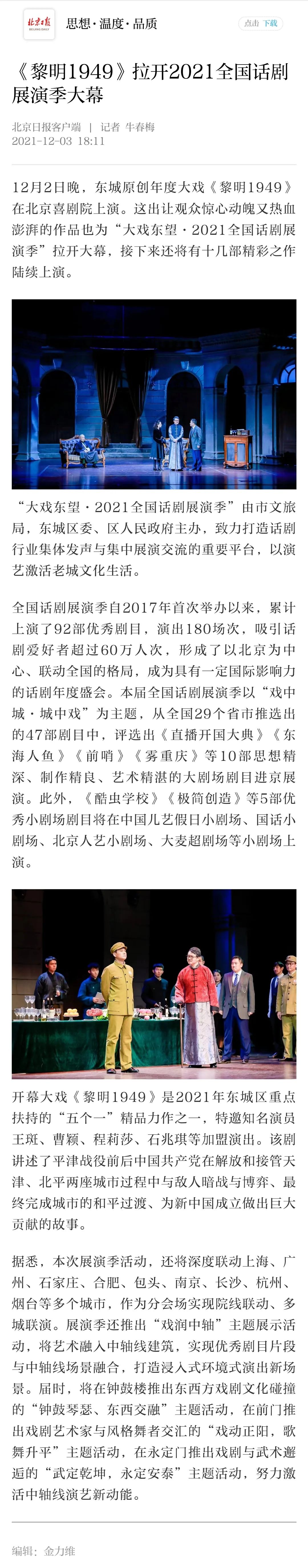
Task: Open the photo of actors at banquet table
Action: click(154, 984)
